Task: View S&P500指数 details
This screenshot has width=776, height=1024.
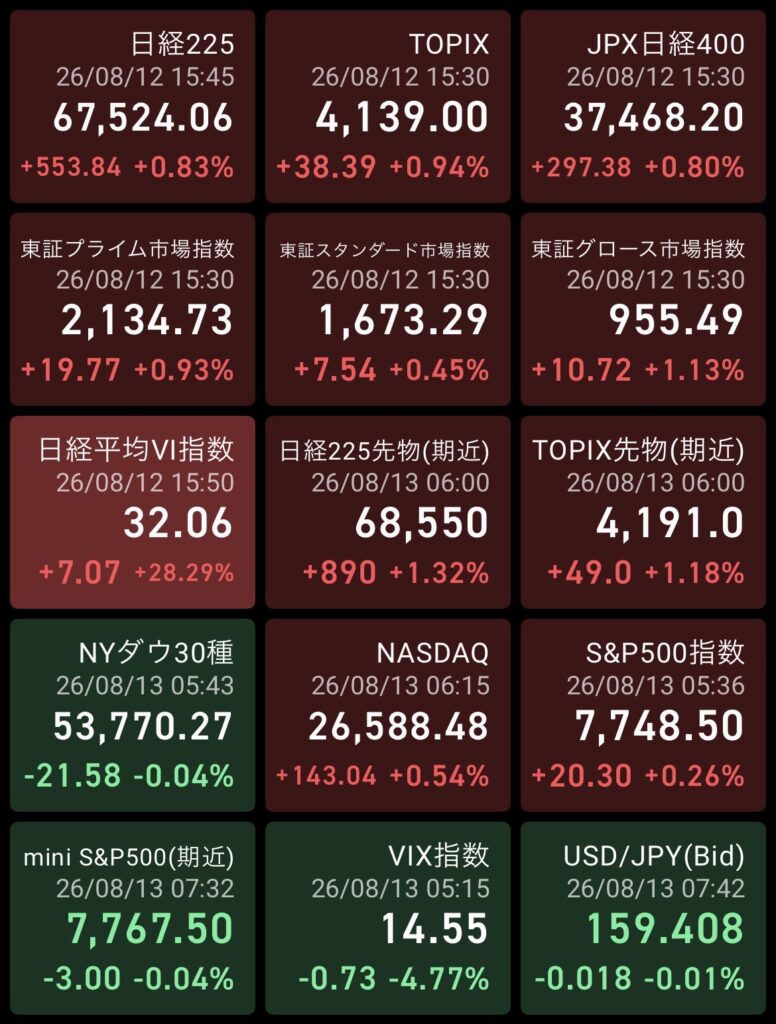Action: (643, 716)
